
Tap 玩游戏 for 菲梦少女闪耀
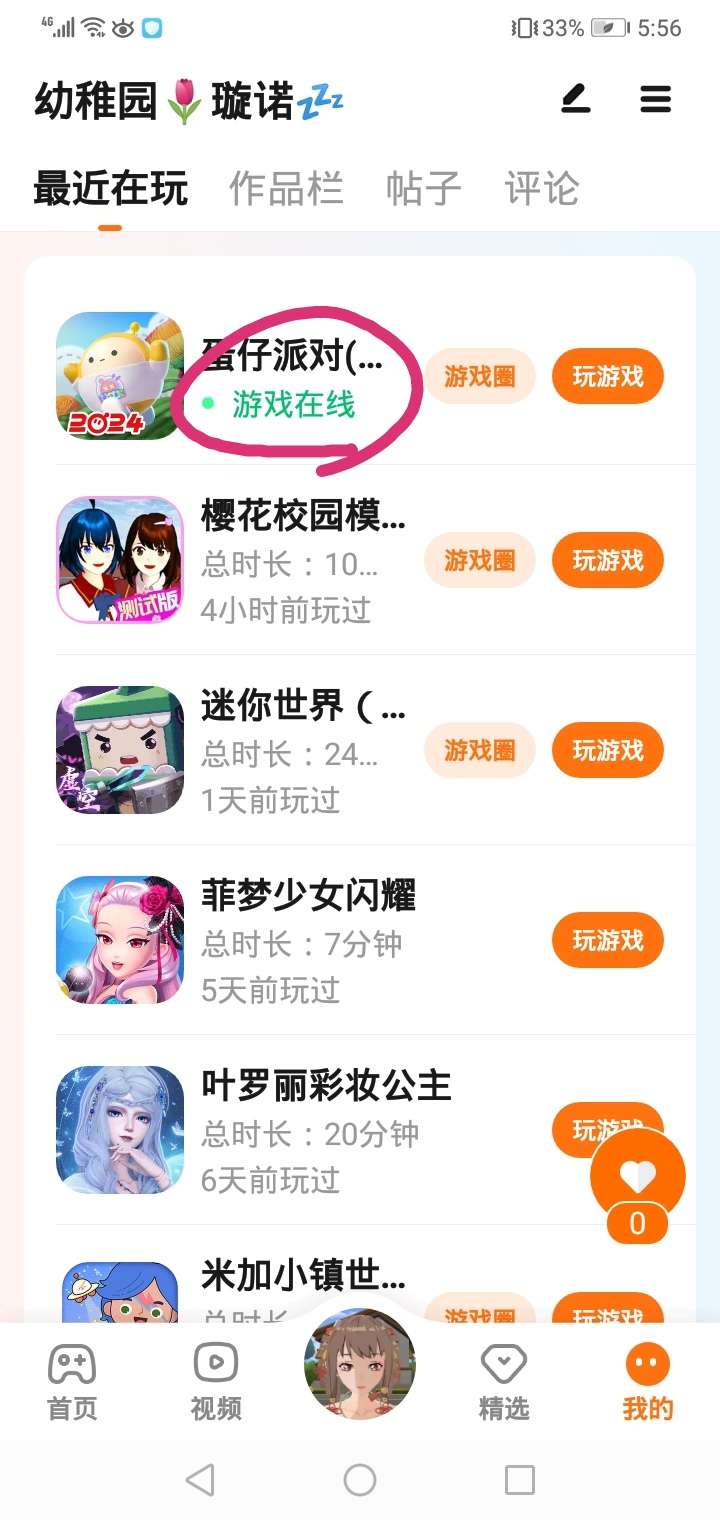pos(608,940)
